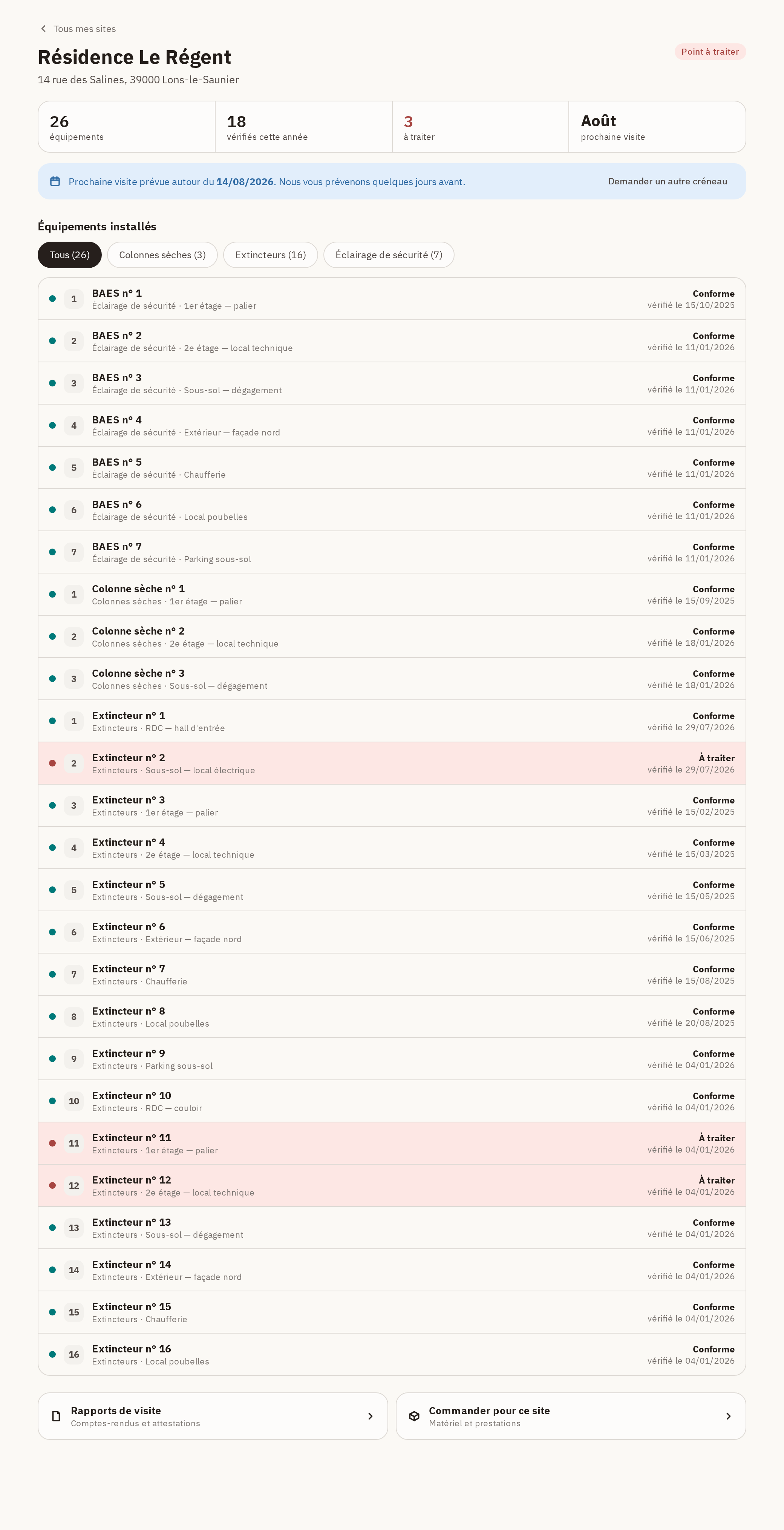Open the BAES n° 1 row

click(392, 299)
